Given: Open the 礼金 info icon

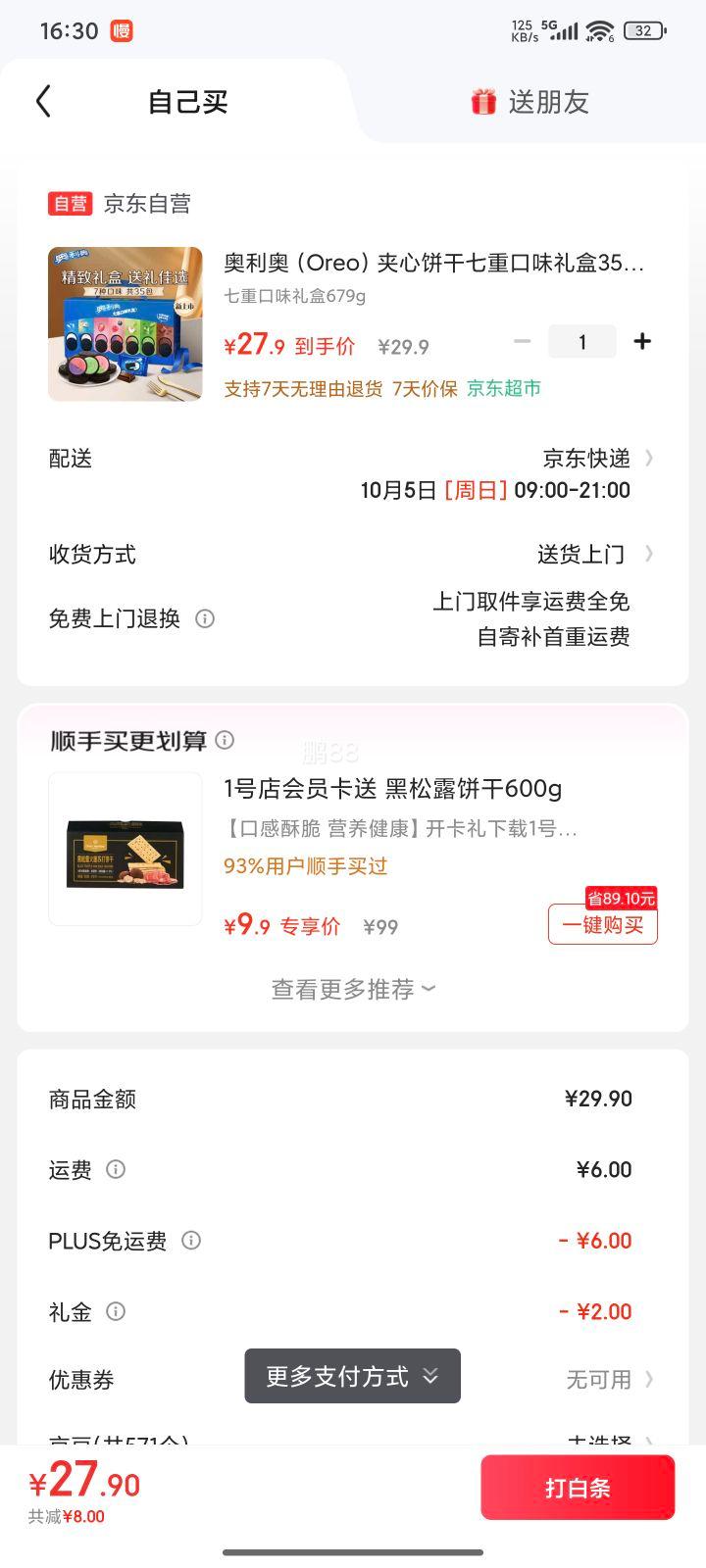Looking at the screenshot, I should click(116, 1311).
